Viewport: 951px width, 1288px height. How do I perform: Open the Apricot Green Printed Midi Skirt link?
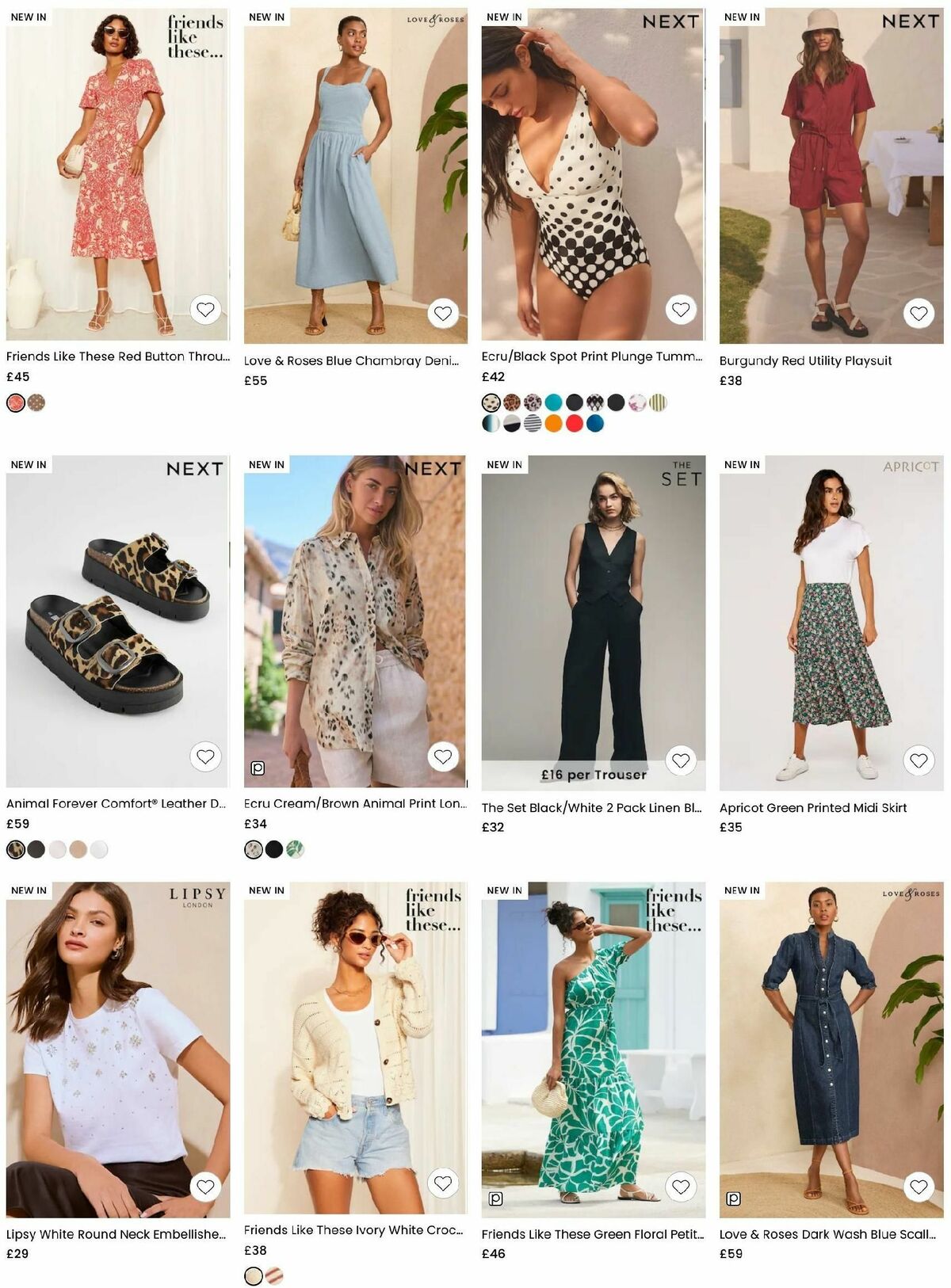click(x=813, y=809)
